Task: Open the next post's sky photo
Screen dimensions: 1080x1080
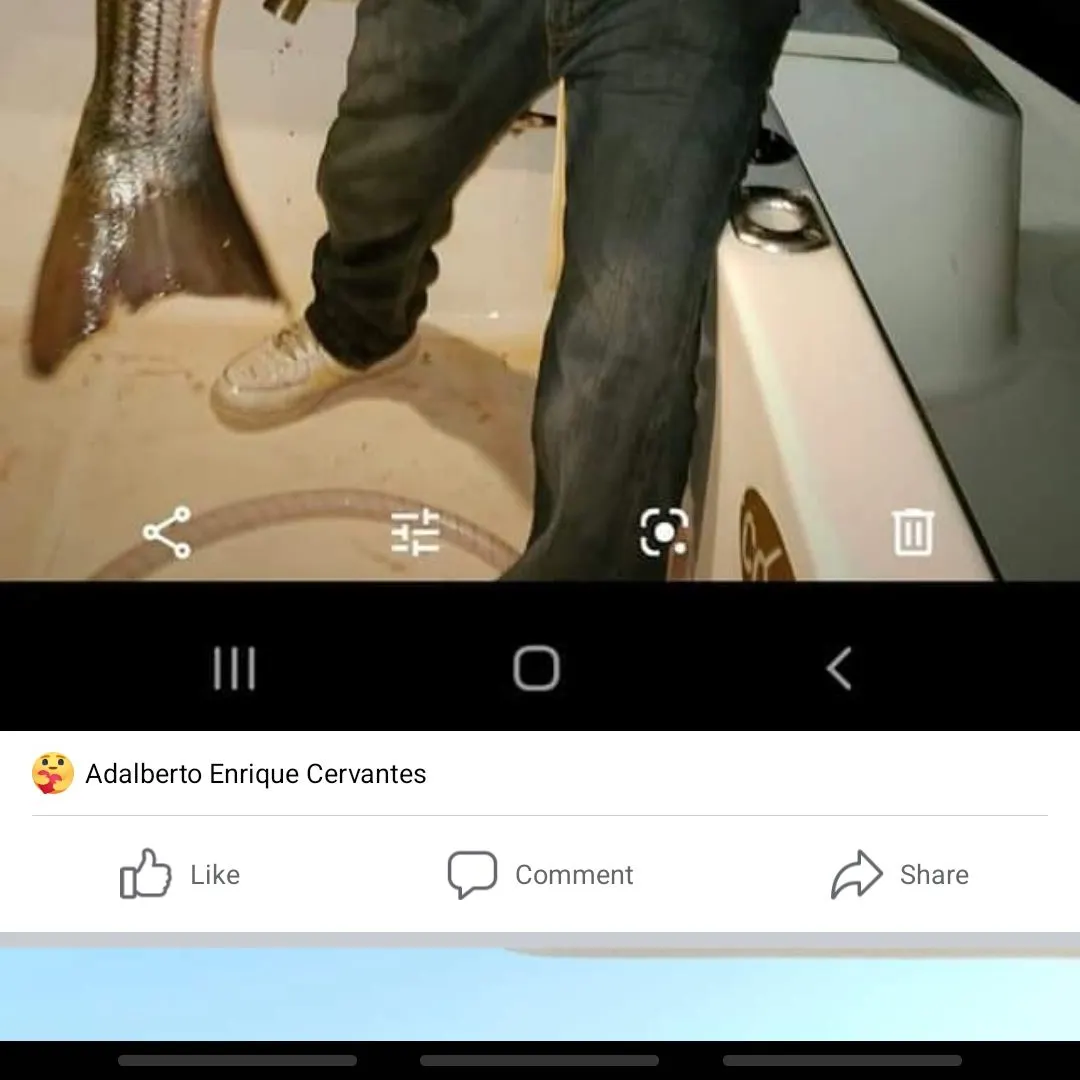Action: 540,995
